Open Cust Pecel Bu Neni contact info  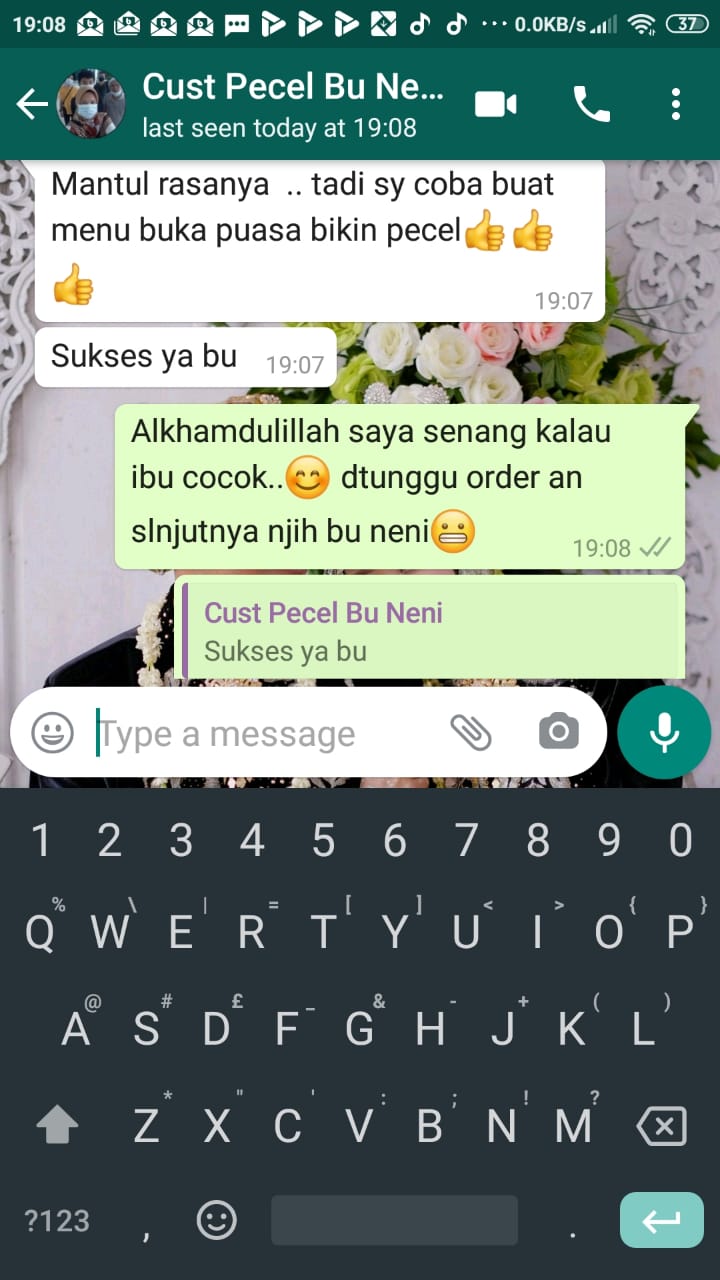pyautogui.click(x=292, y=104)
